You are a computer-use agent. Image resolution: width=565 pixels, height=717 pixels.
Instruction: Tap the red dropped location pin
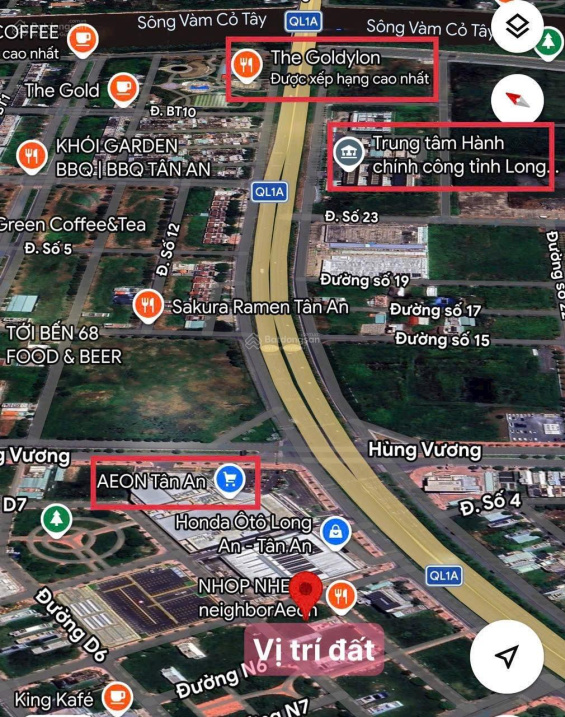306,593
